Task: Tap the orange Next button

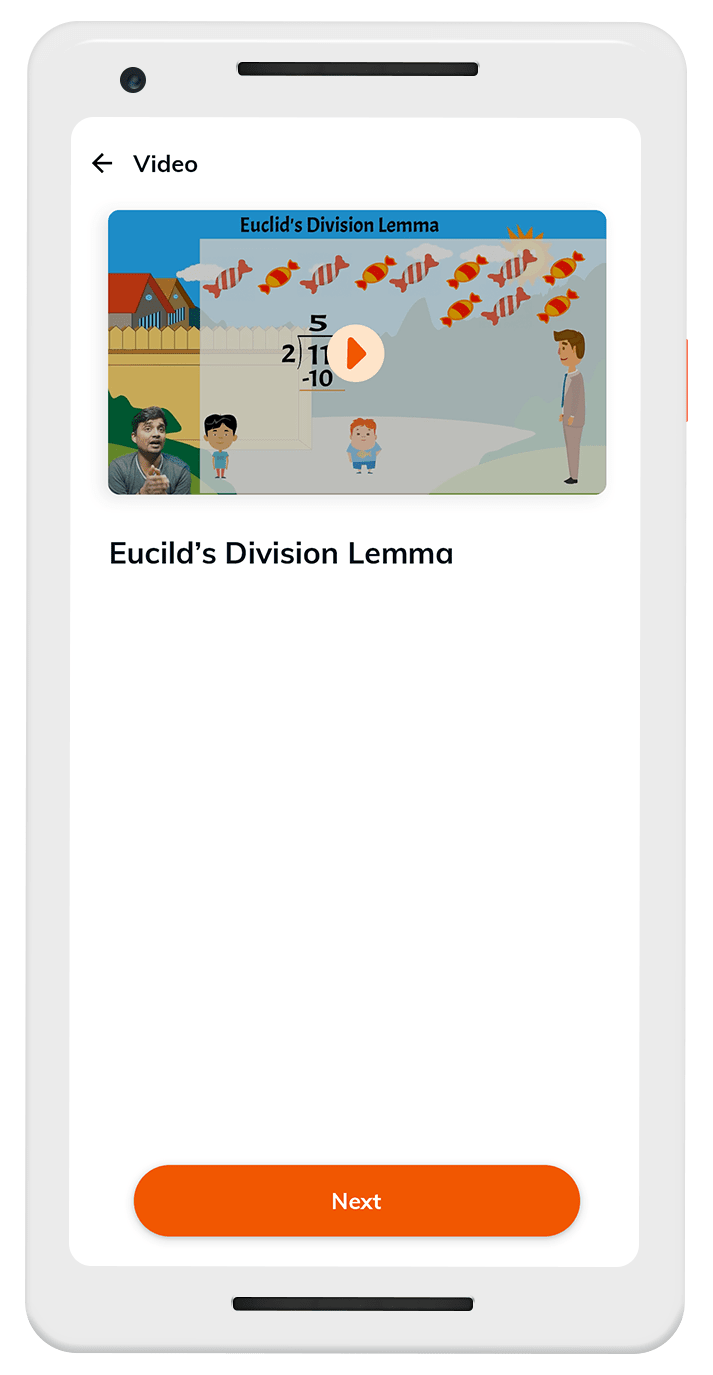Action: tap(357, 1201)
